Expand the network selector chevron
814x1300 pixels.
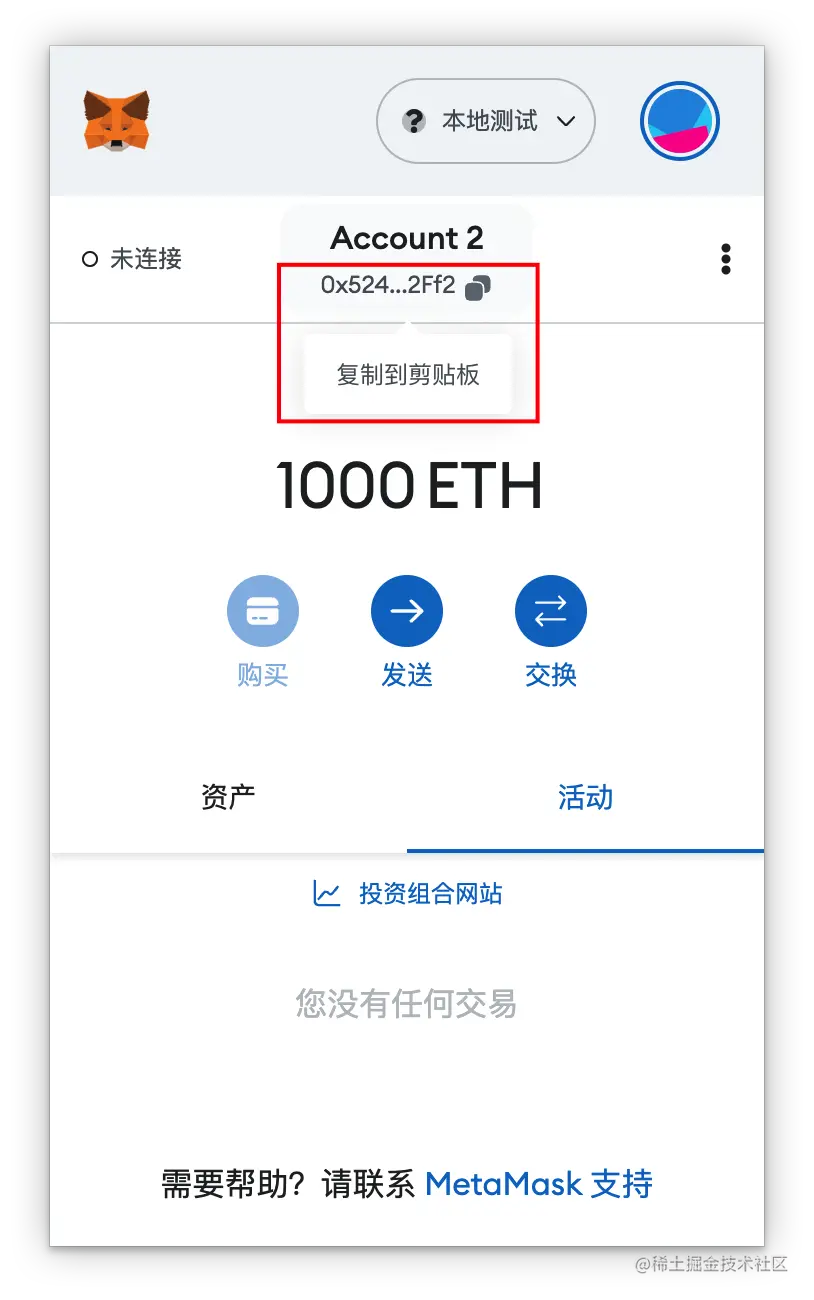(x=565, y=122)
